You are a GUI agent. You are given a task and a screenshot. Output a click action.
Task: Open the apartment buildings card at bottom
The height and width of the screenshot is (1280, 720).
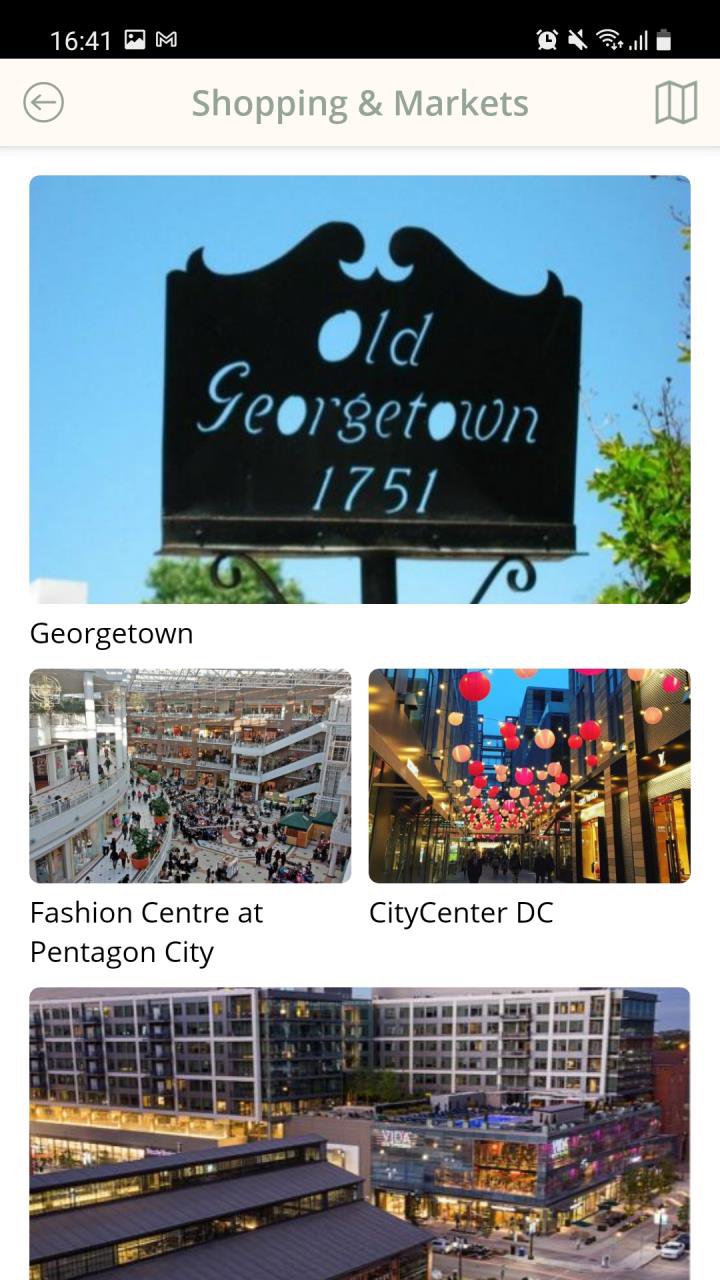360,1133
